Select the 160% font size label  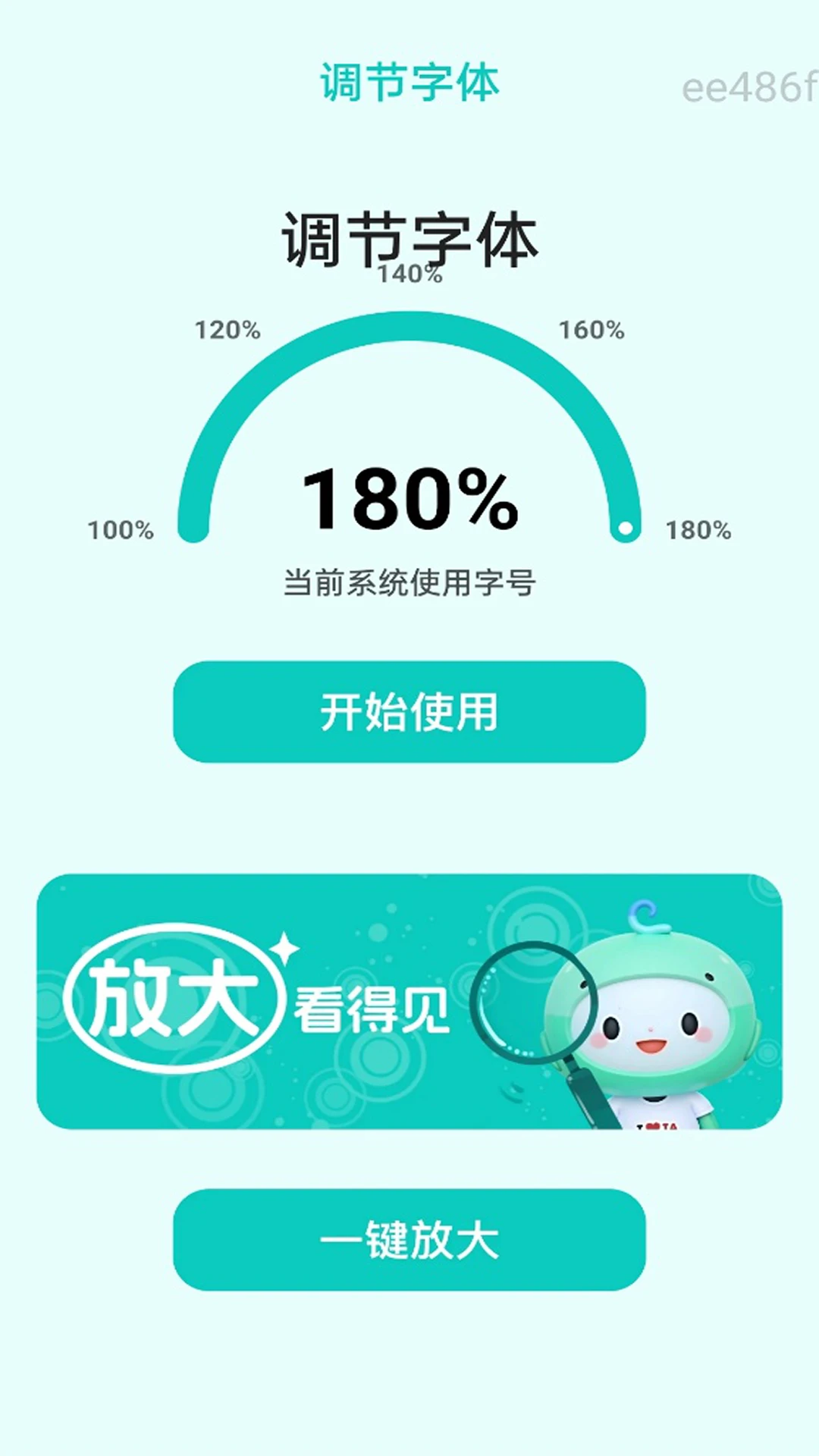pos(591,330)
